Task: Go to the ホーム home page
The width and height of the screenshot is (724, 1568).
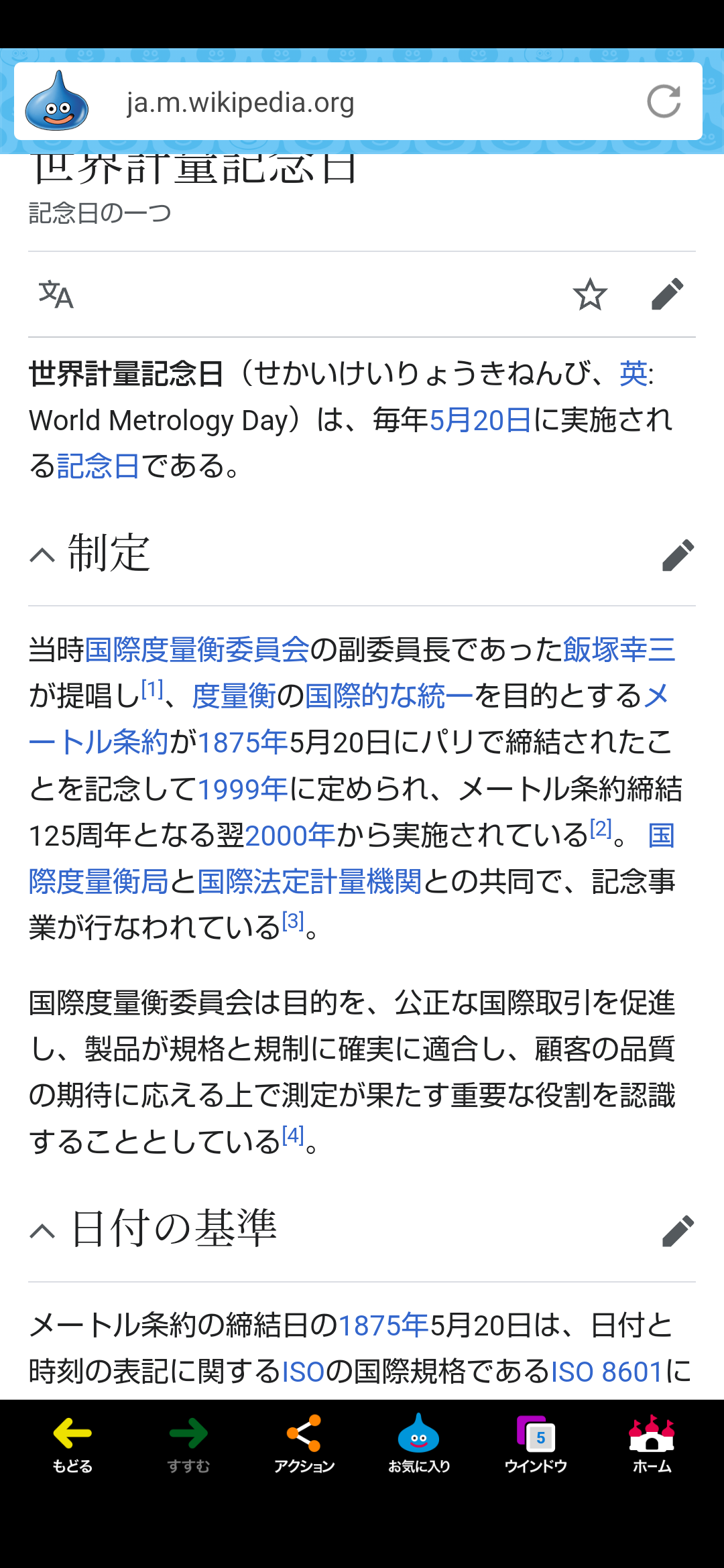Action: pyautogui.click(x=652, y=1444)
